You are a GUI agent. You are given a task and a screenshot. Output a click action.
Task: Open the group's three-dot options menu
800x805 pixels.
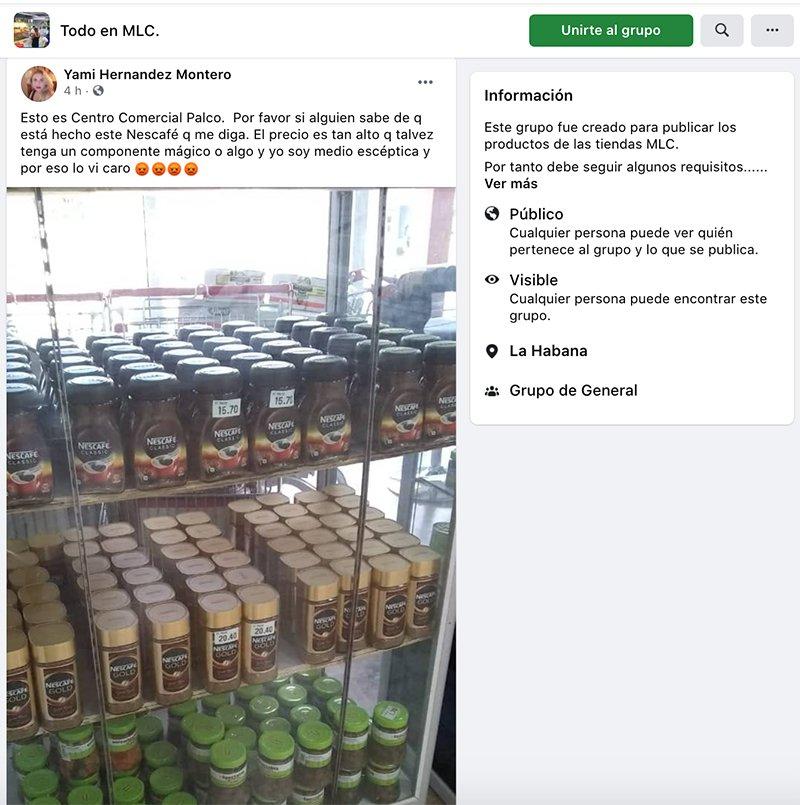tap(772, 30)
